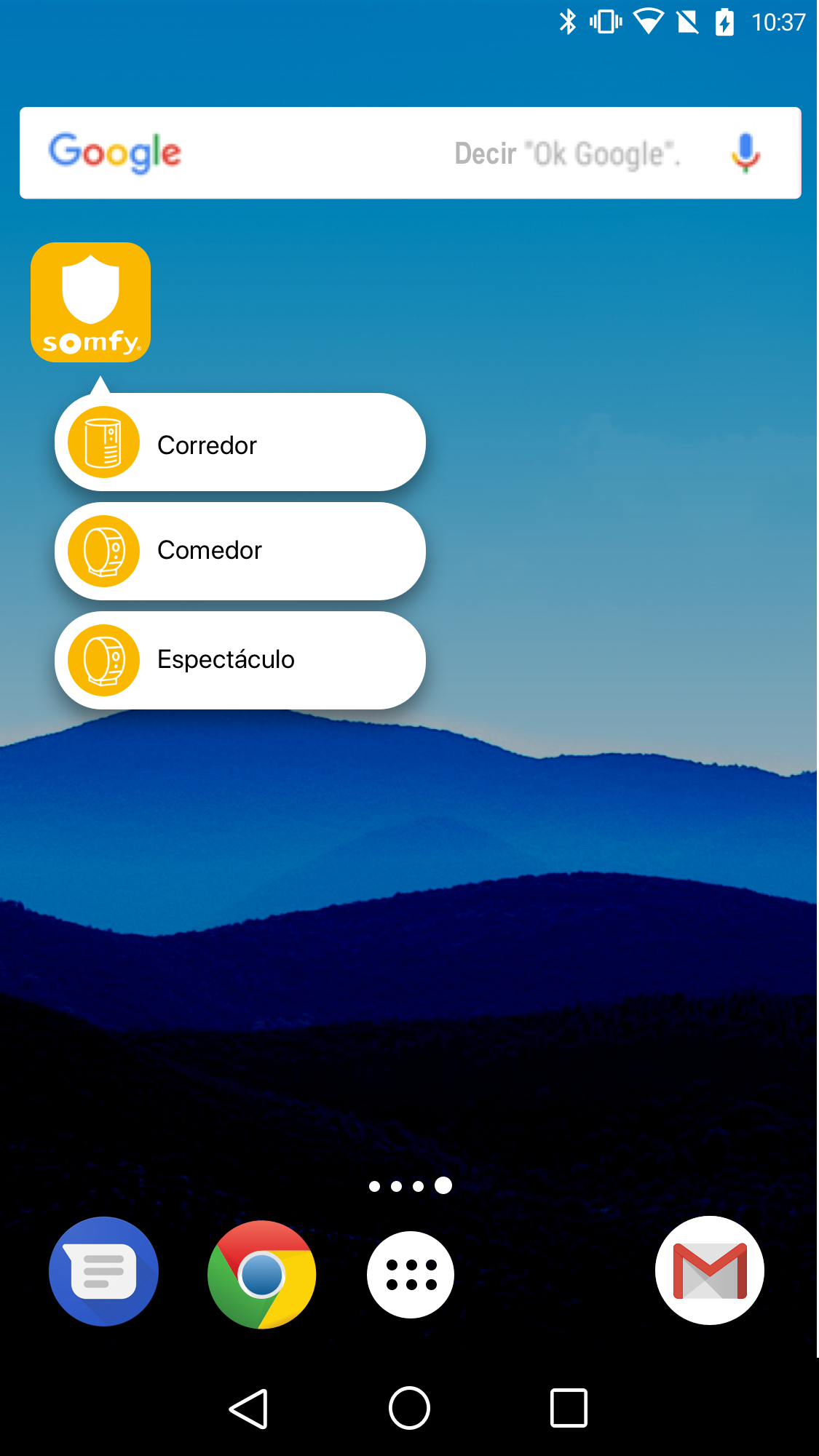Launch the Somfy app icon

pyautogui.click(x=90, y=302)
